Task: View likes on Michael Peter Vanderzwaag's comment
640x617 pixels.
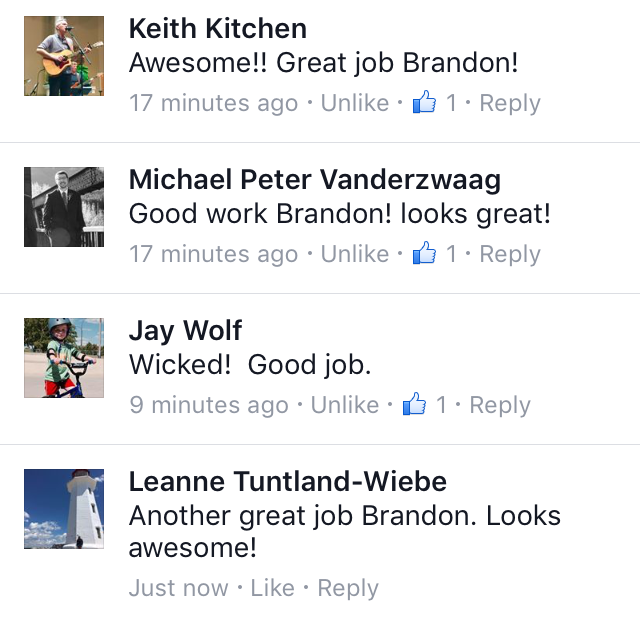Action: [435, 255]
